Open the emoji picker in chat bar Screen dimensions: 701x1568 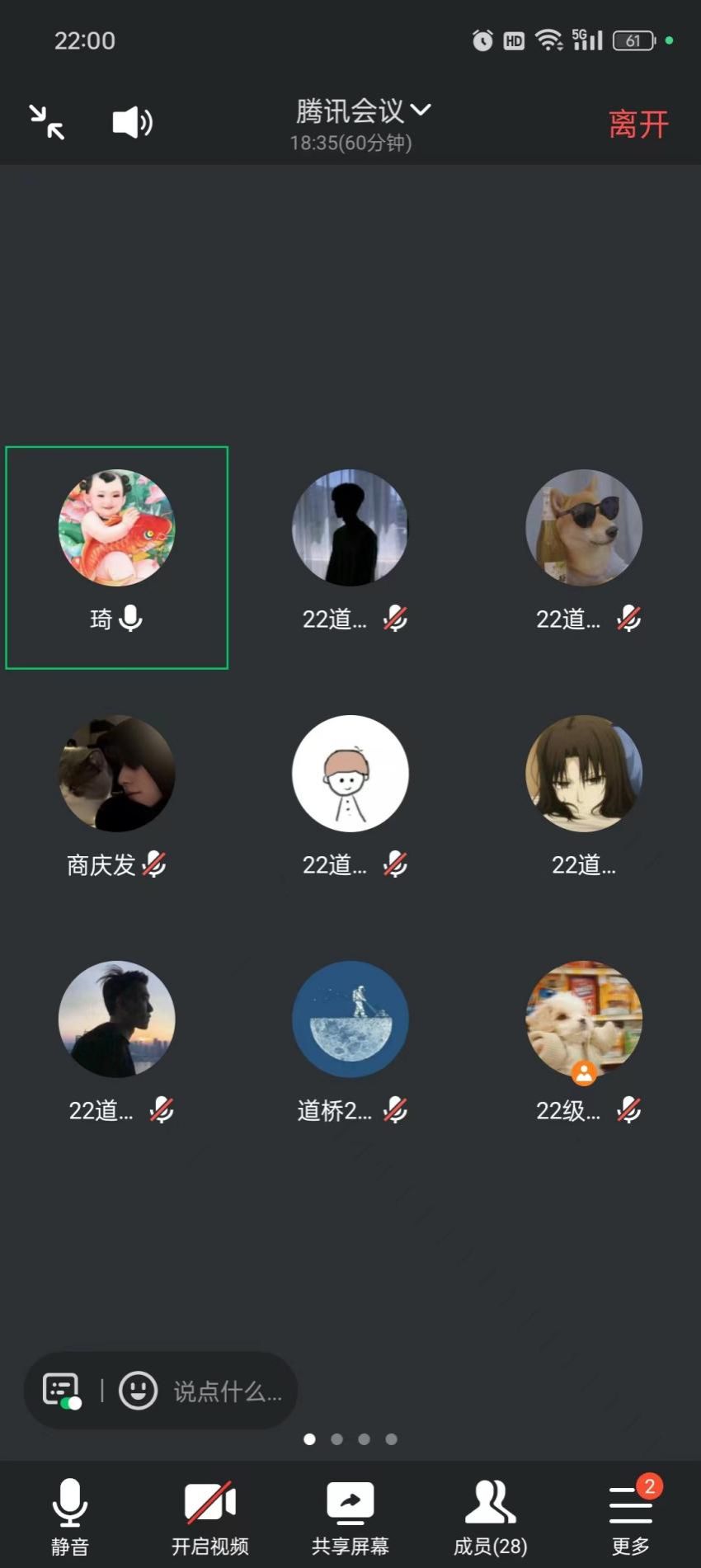coord(139,1391)
